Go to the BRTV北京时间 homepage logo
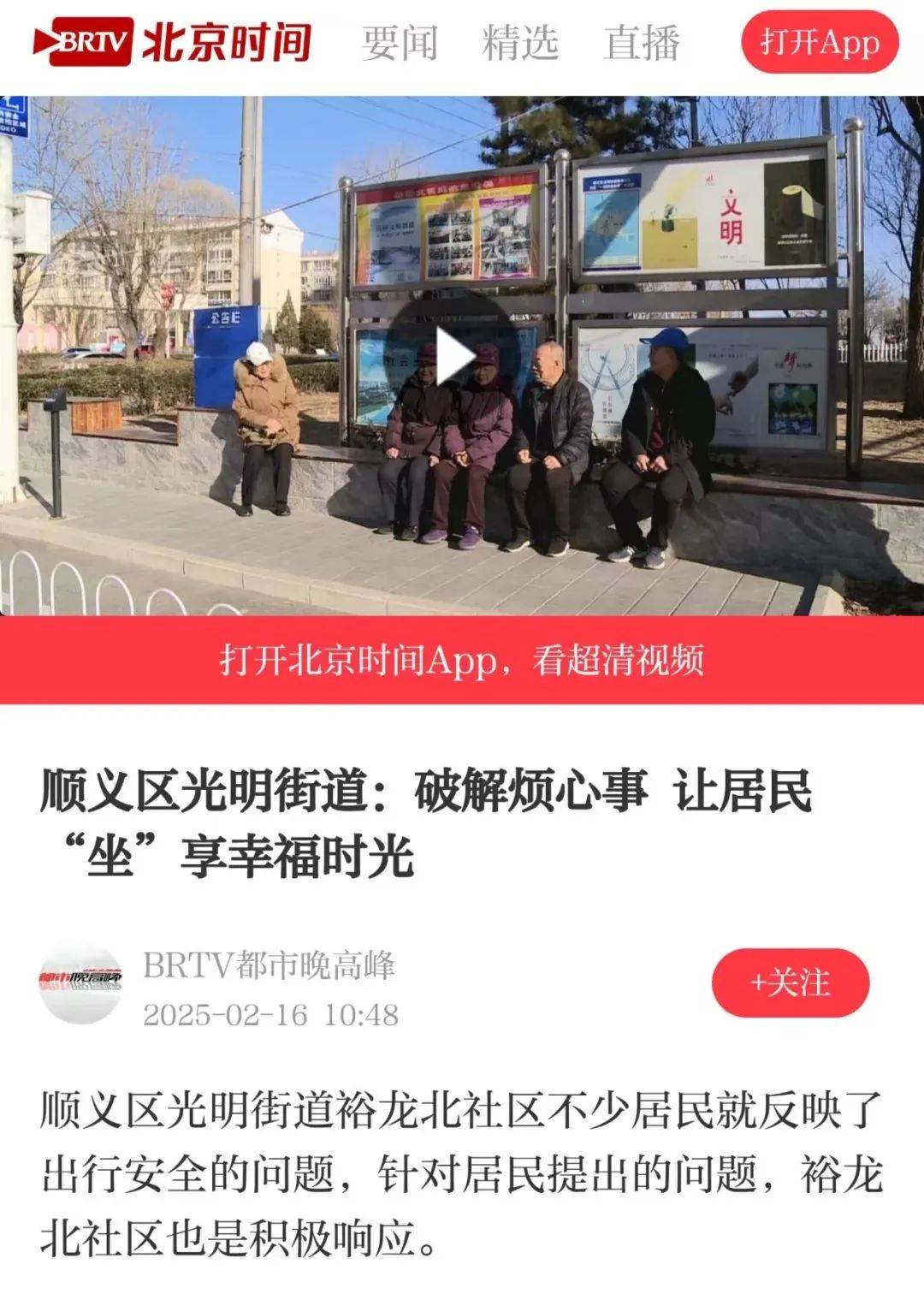This screenshot has width=924, height=1294. click(x=171, y=42)
